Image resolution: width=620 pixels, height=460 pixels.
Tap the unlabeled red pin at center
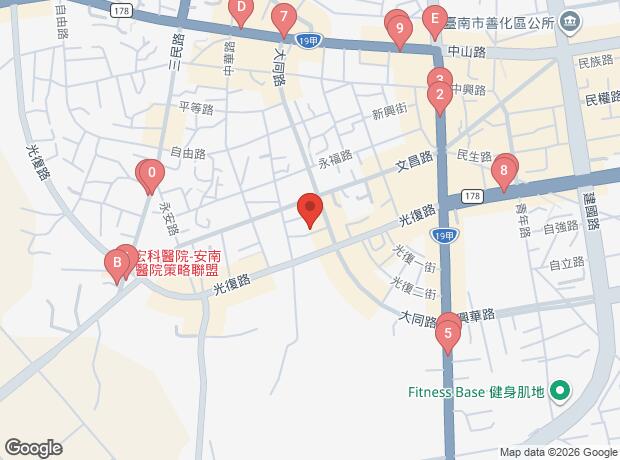[x=310, y=209]
